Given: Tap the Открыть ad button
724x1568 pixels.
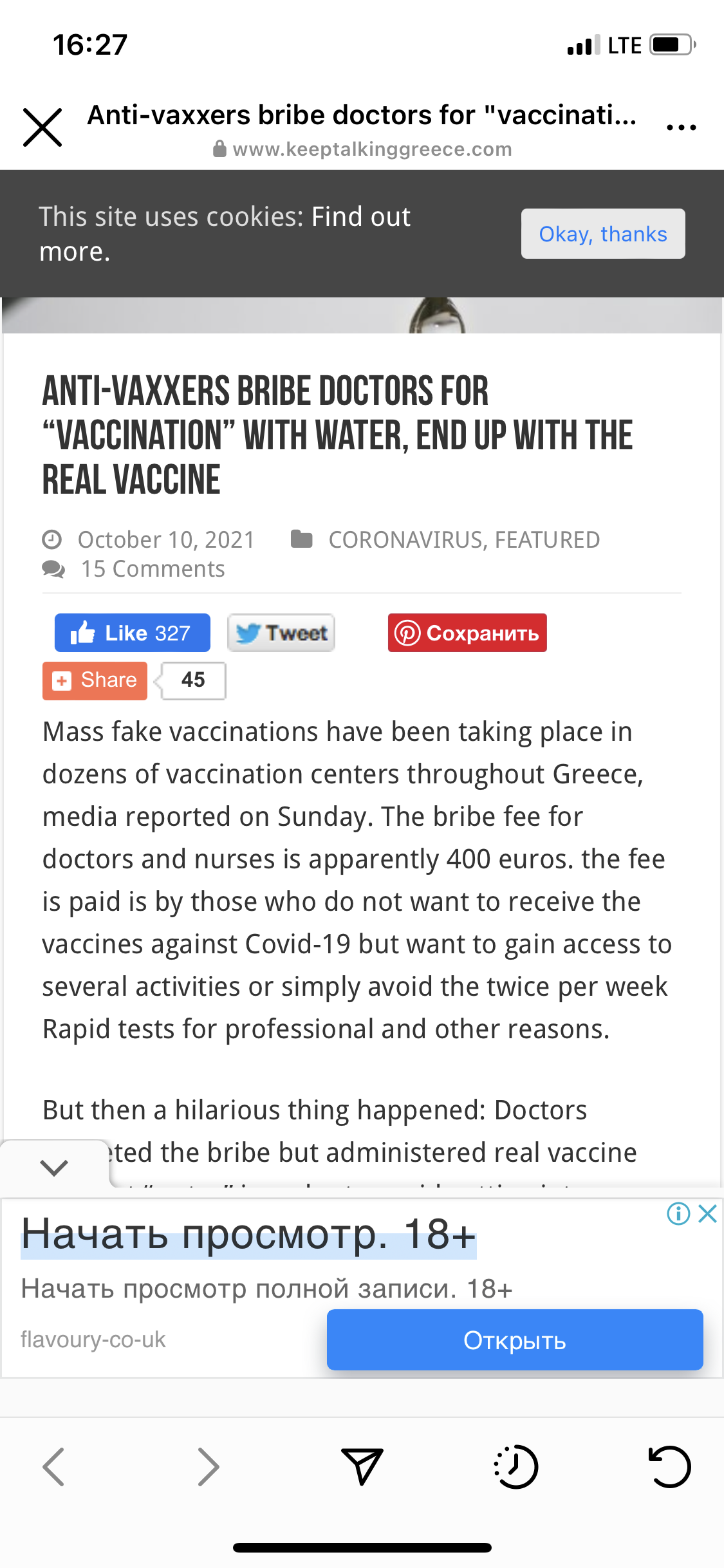Looking at the screenshot, I should [x=514, y=1339].
